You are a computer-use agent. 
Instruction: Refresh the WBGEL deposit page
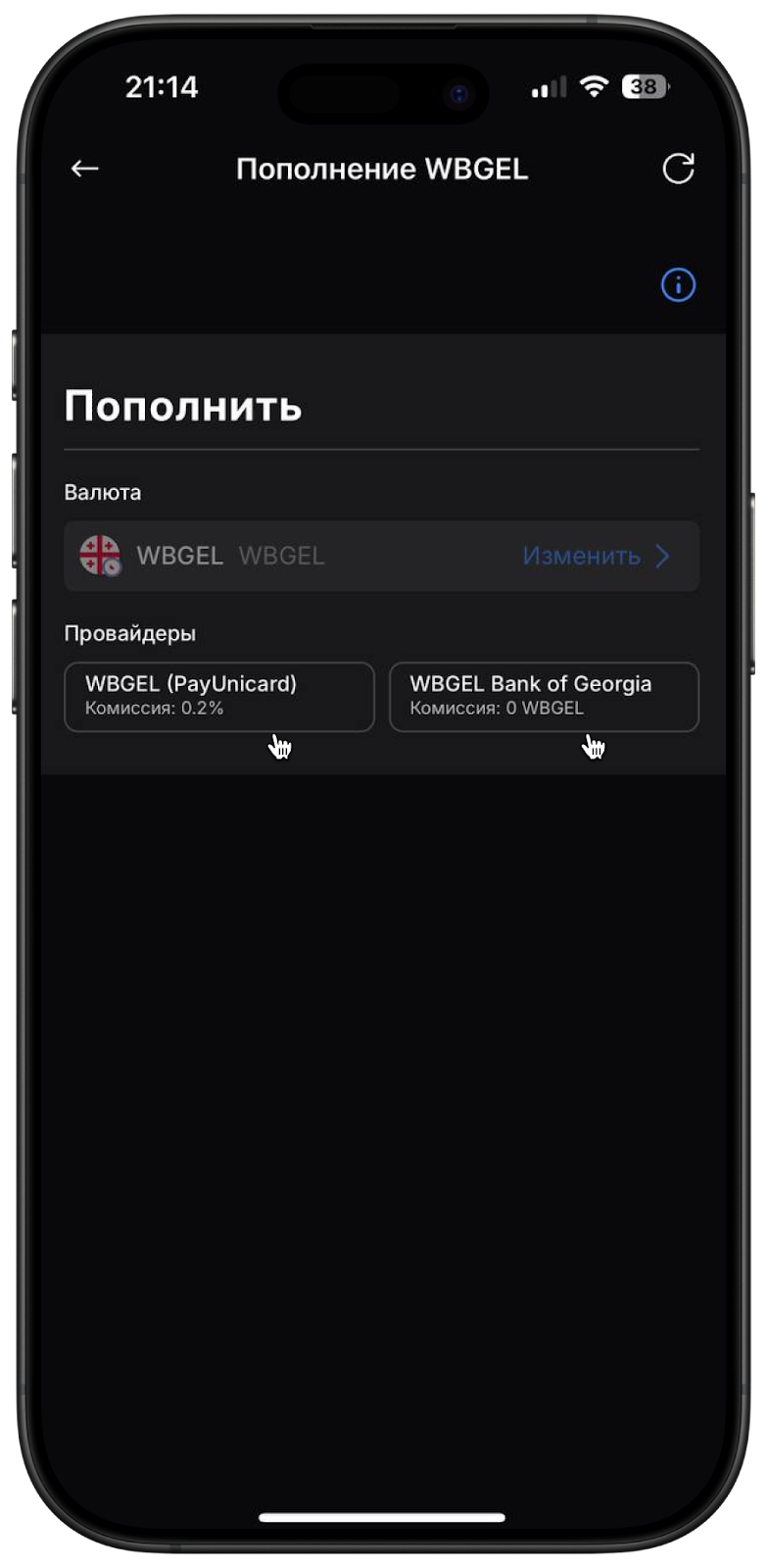[x=678, y=169]
